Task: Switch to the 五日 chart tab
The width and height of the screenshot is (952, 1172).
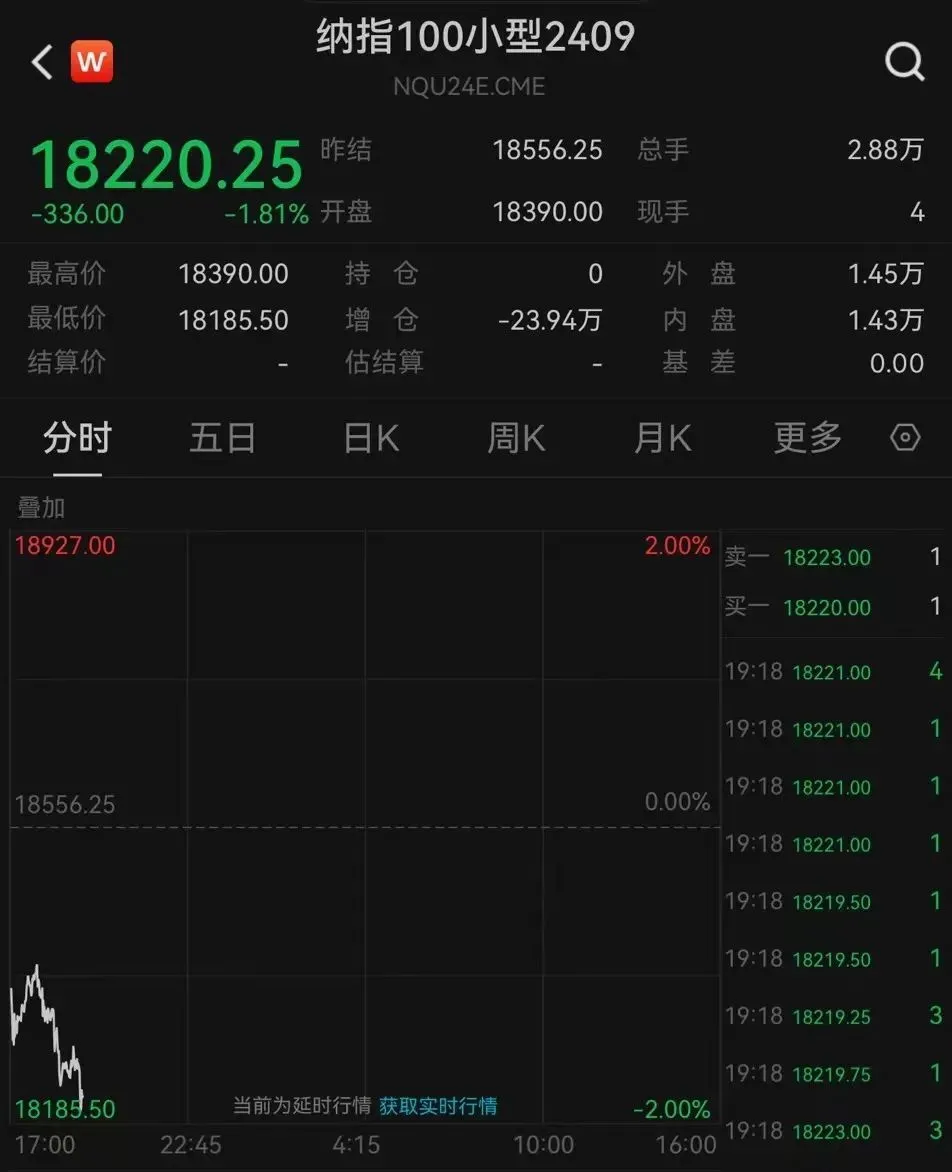Action: pyautogui.click(x=223, y=438)
